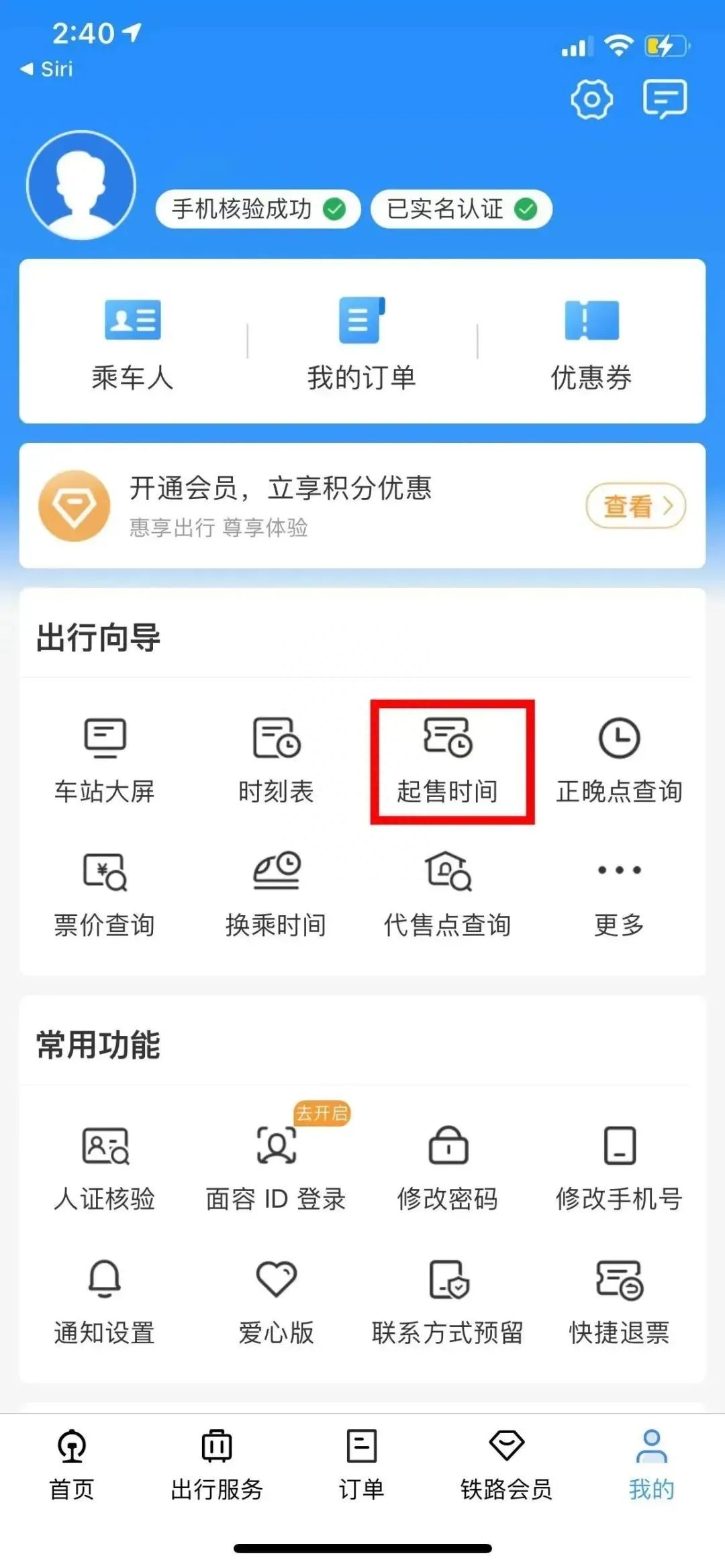Image resolution: width=725 pixels, height=1568 pixels.
Task: Open the 票价查询 fare inquiry tool
Action: point(105,892)
